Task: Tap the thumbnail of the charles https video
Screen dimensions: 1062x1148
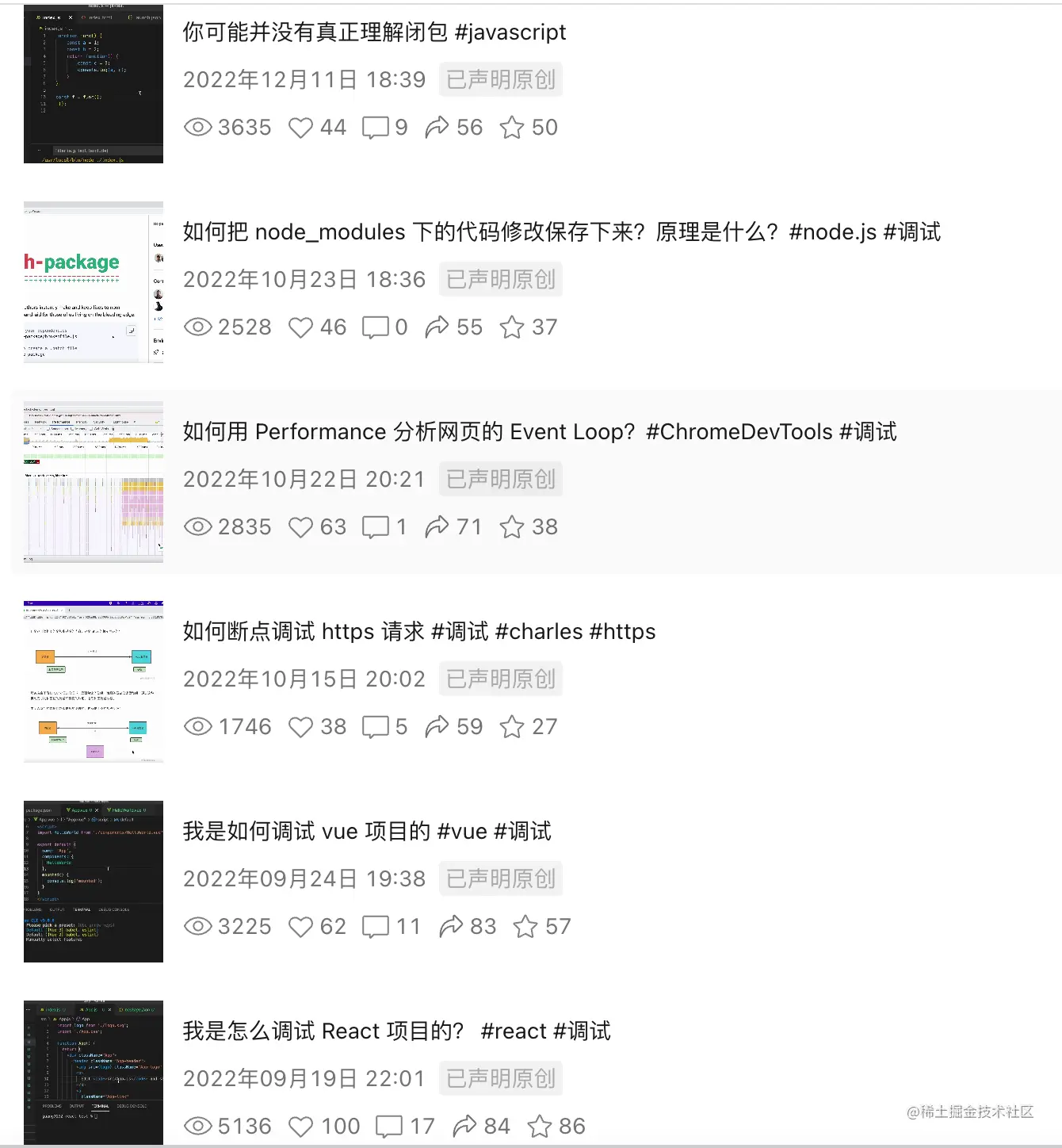Action: pyautogui.click(x=94, y=682)
